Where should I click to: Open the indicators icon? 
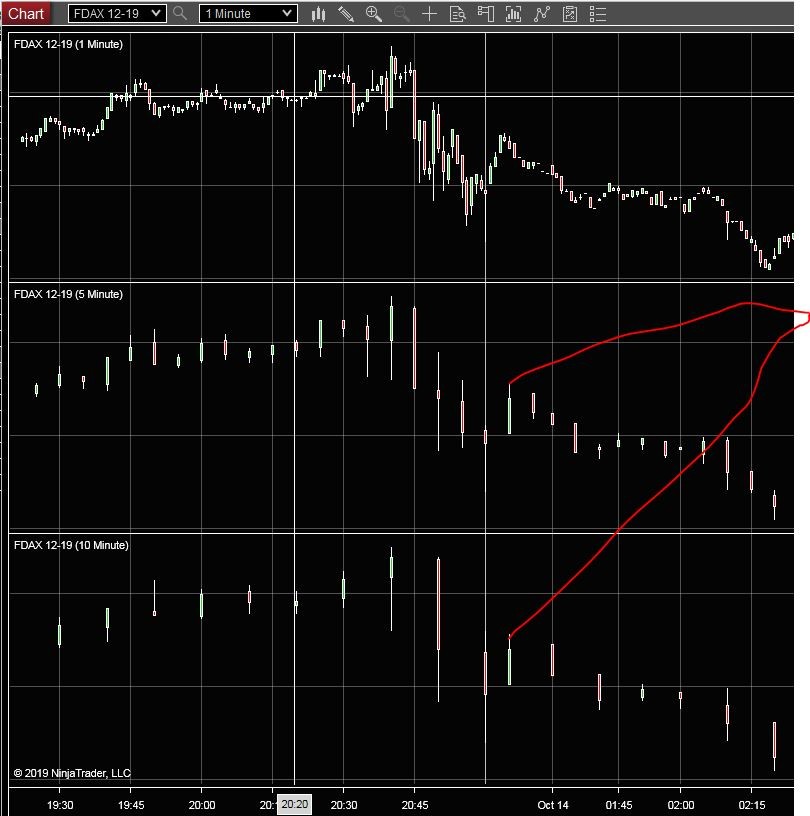click(514, 13)
